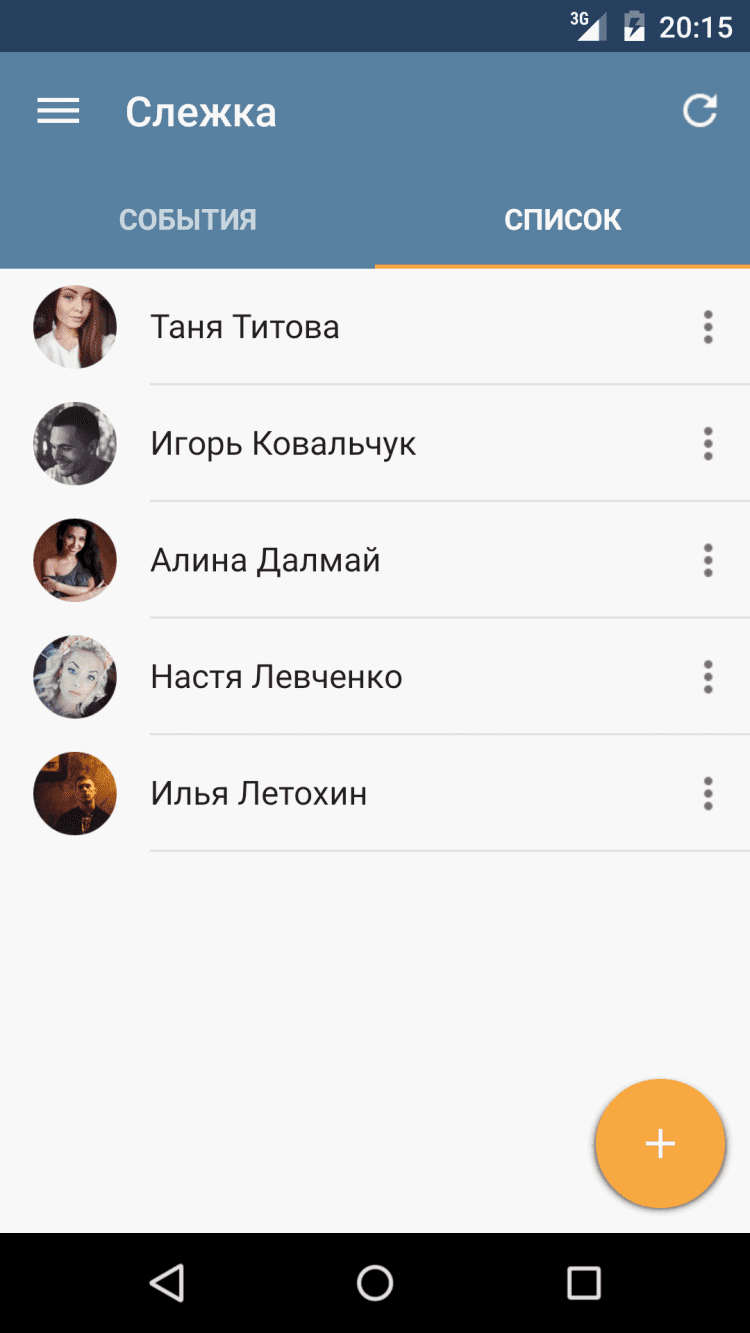Choose Настя Левченко from the list
Image resolution: width=750 pixels, height=1333 pixels.
pyautogui.click(x=276, y=677)
